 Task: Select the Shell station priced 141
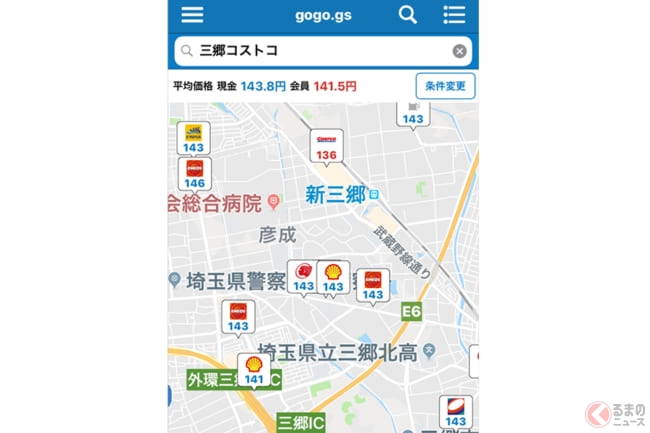tap(254, 371)
